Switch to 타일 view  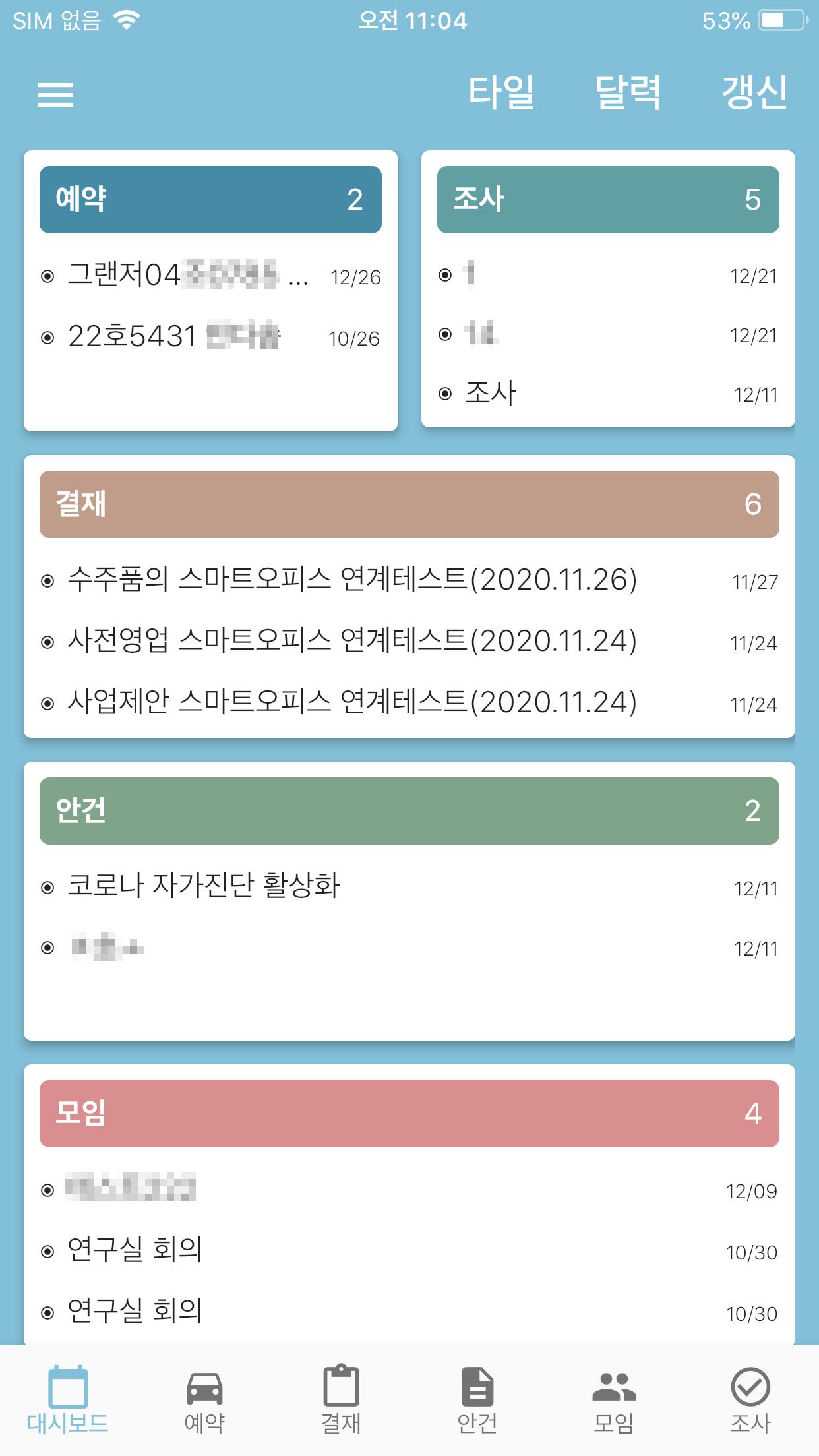(x=501, y=92)
